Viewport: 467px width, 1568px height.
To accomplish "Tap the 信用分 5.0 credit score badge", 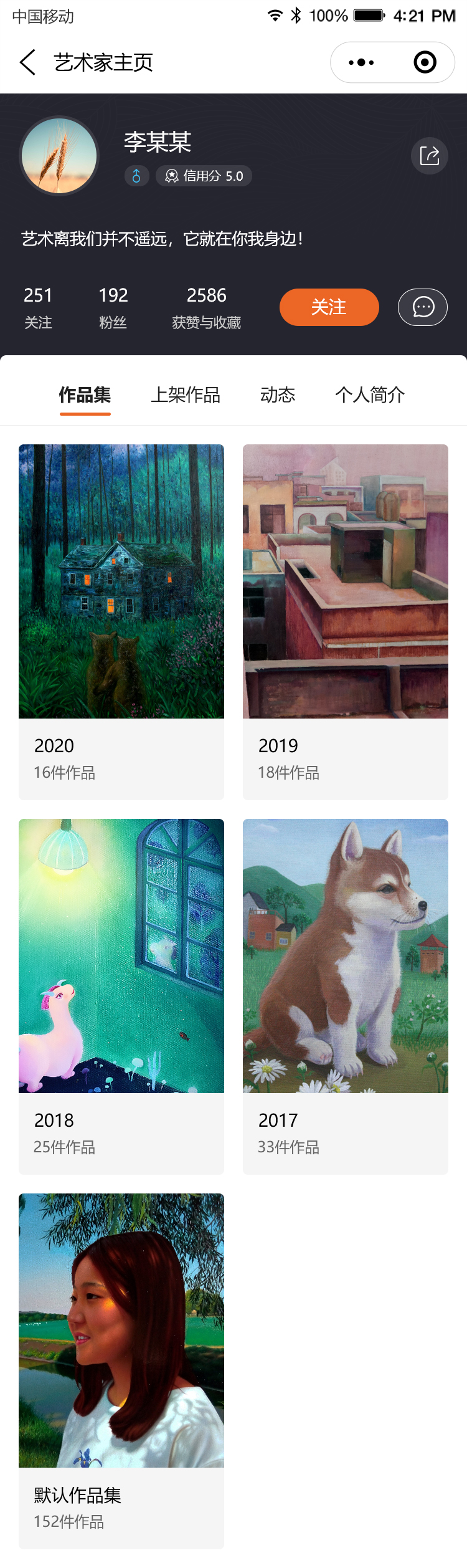I will coord(204,176).
